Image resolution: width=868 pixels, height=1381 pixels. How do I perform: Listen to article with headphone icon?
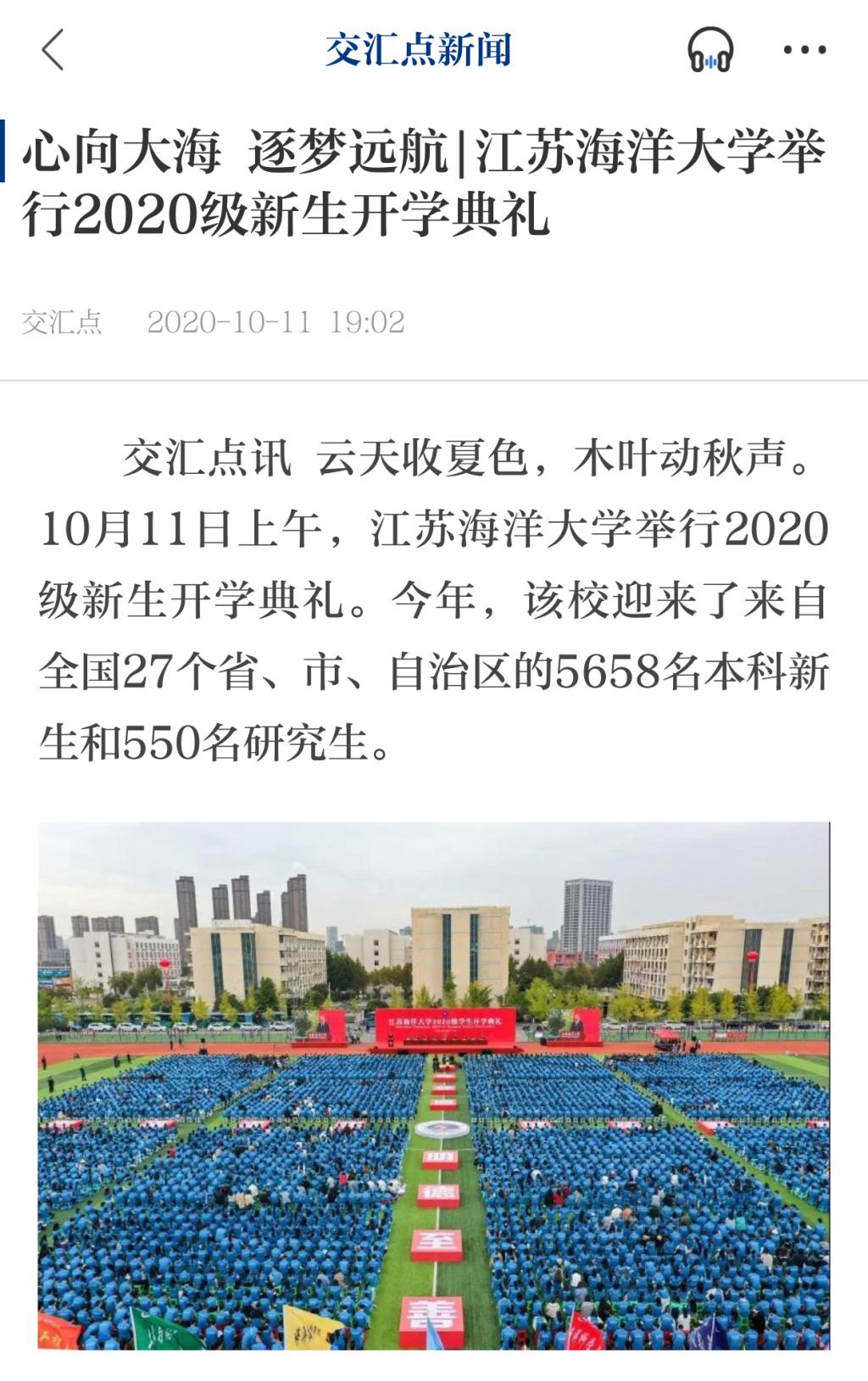point(709,50)
